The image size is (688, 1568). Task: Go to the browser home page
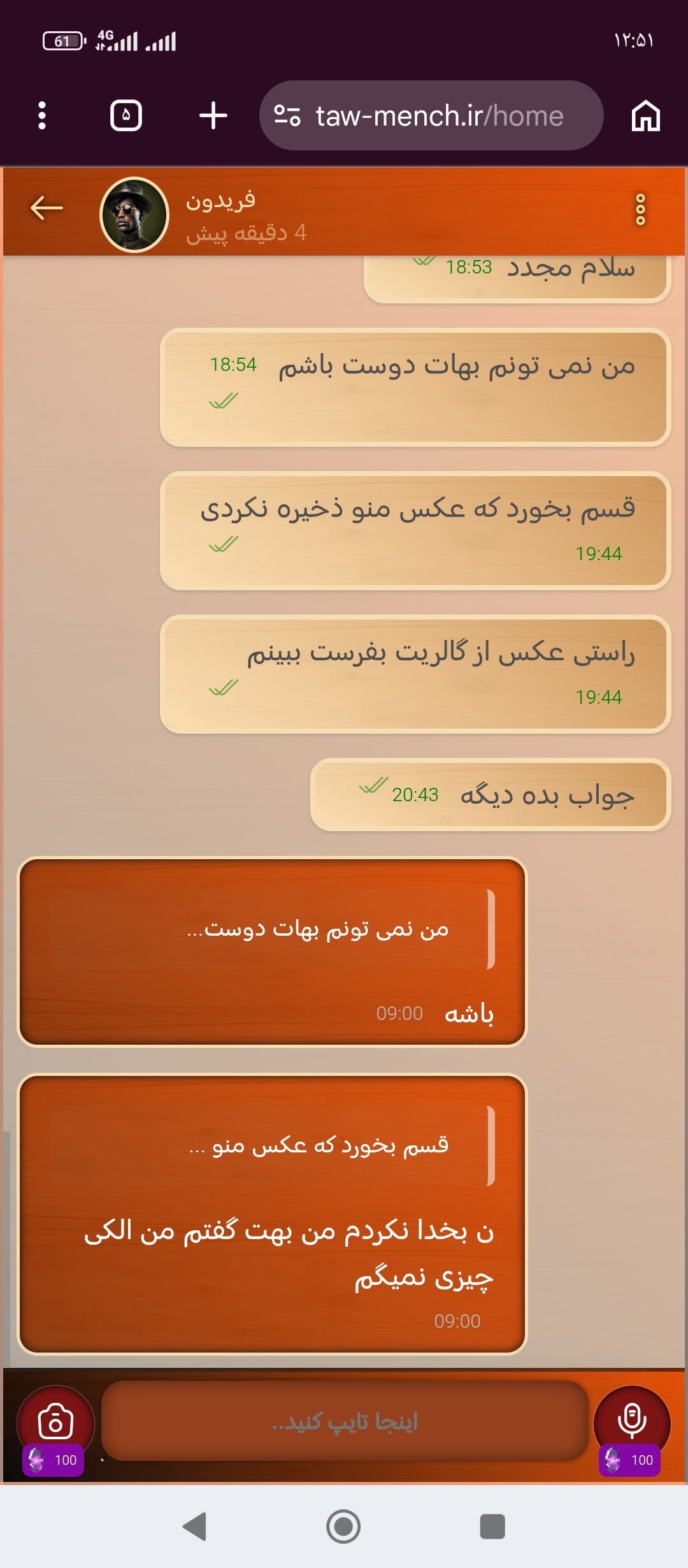pyautogui.click(x=645, y=116)
